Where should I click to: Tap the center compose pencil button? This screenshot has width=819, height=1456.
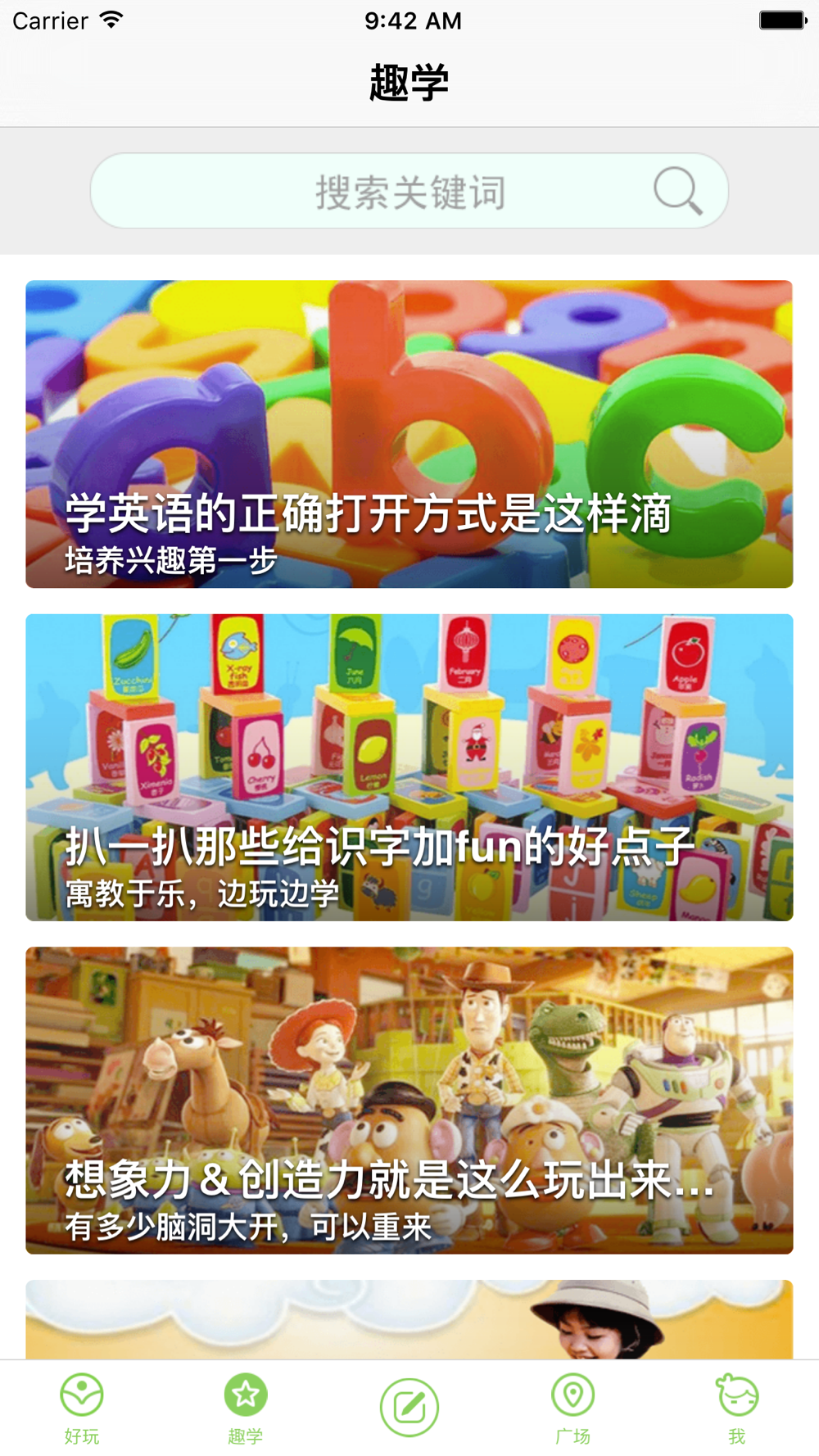coord(409,1407)
